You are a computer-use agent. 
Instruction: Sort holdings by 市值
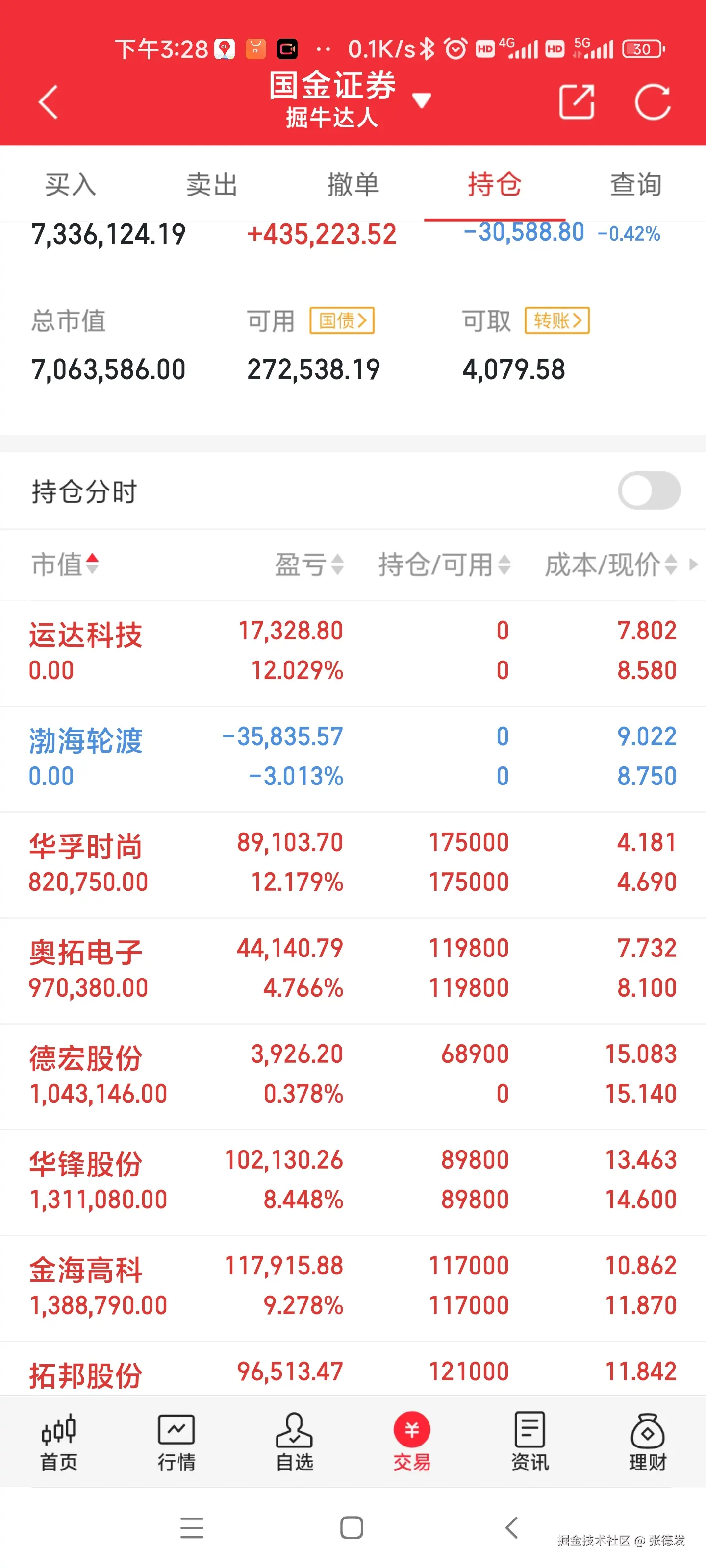pyautogui.click(x=65, y=564)
